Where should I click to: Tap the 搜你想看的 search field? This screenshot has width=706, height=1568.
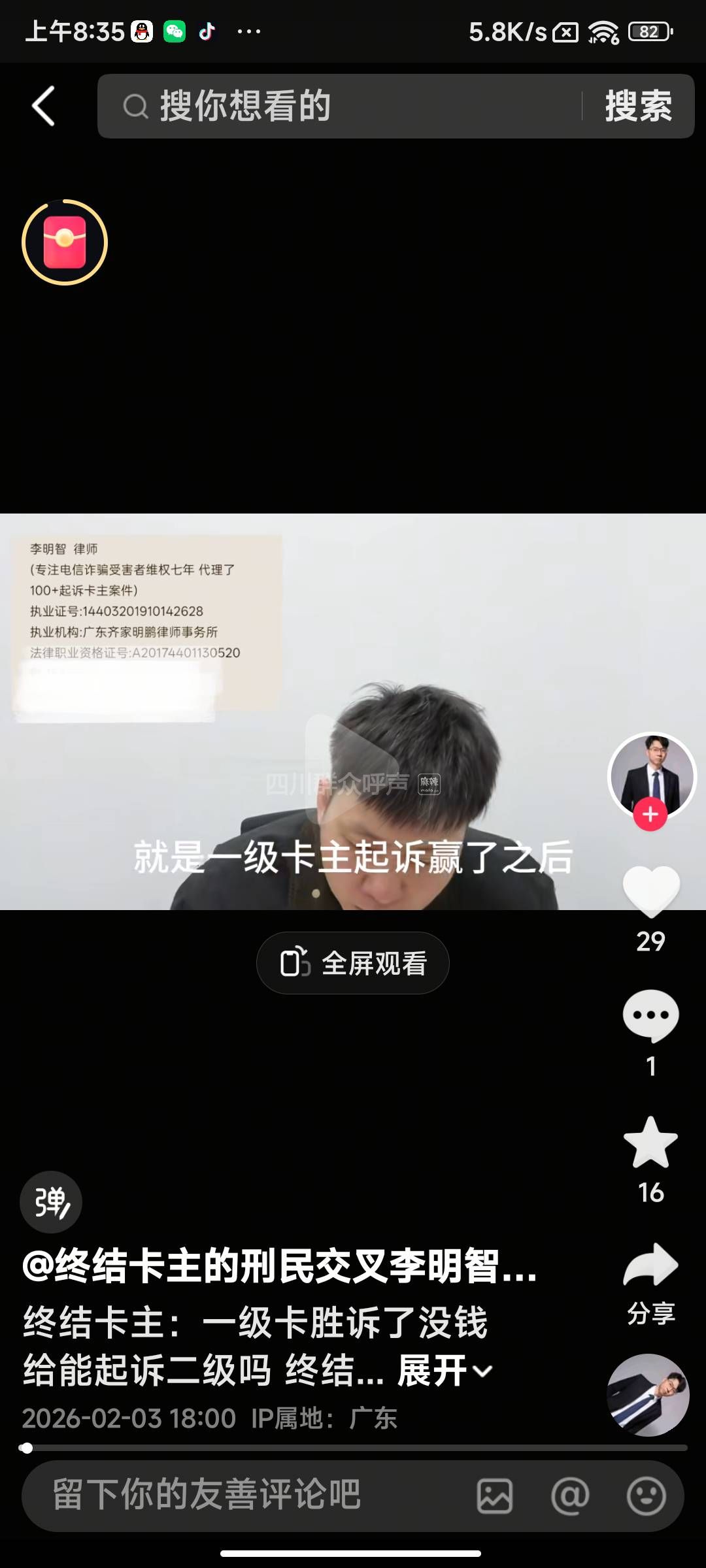[x=340, y=106]
